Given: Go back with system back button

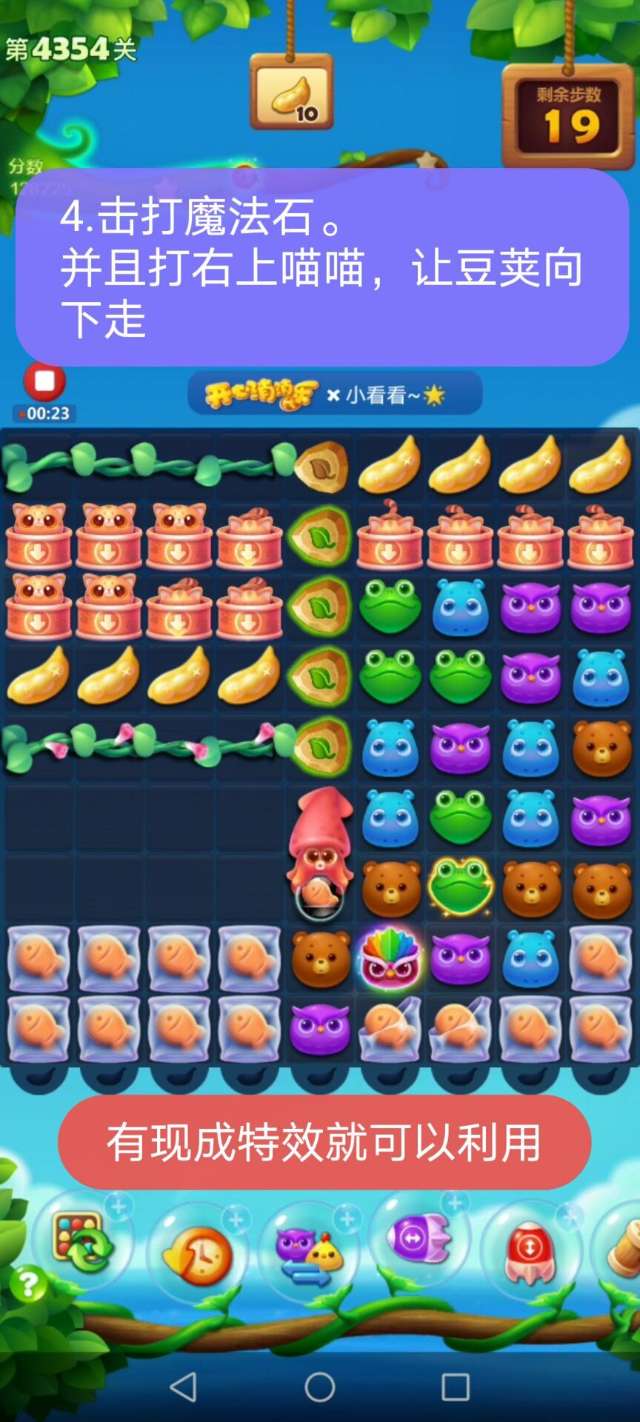Looking at the screenshot, I should (183, 1386).
